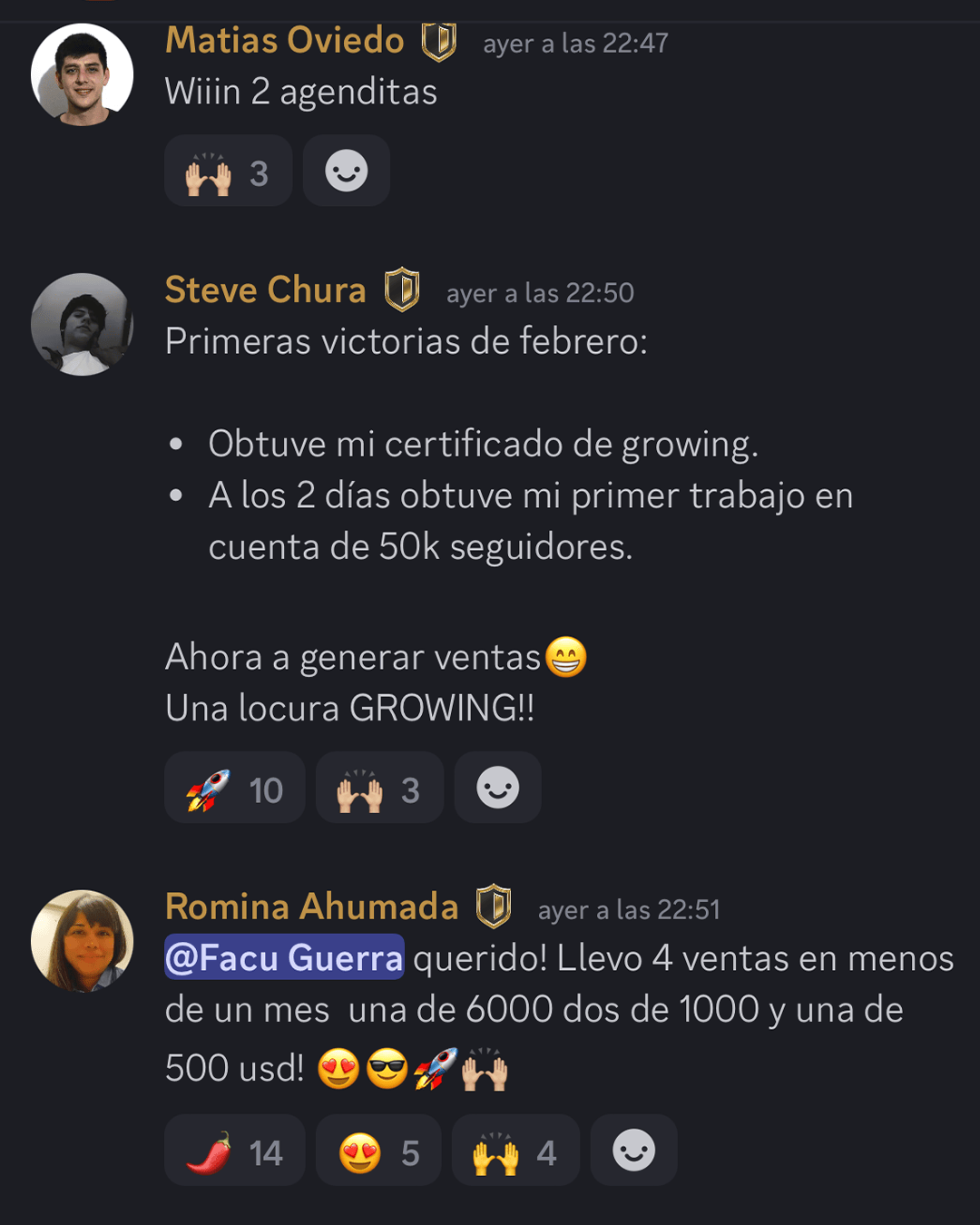Screen dimensions: 980x1225
Task: Add a reaction to Romina Ahumada's message
Action: (633, 1151)
